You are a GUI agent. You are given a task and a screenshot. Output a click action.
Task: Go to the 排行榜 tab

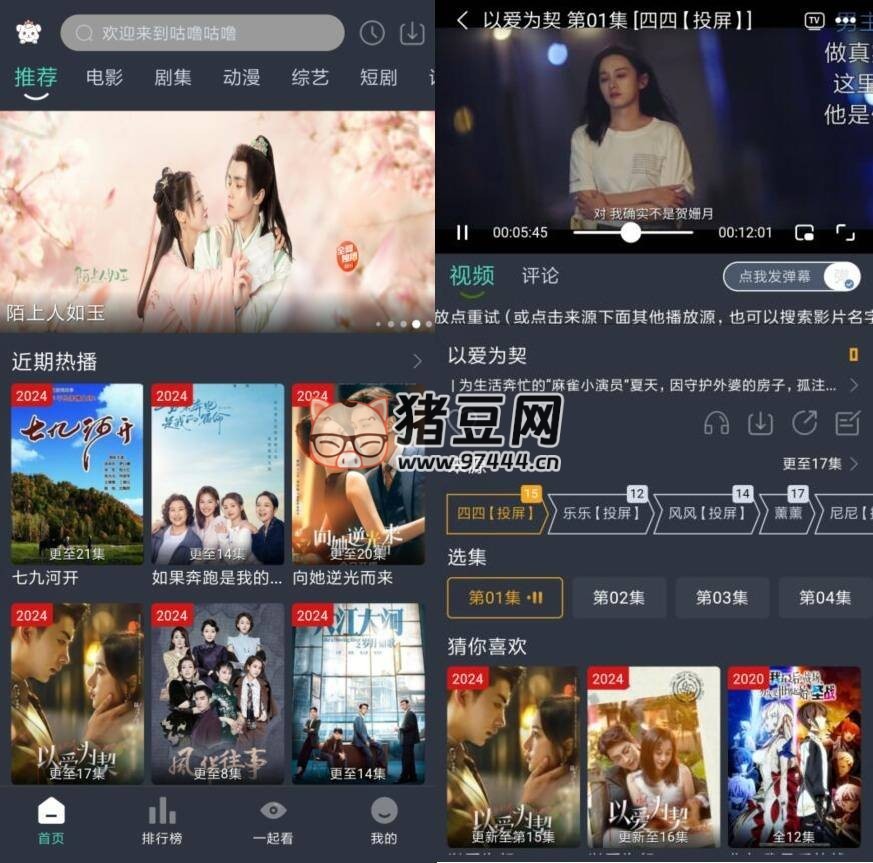pos(162,820)
